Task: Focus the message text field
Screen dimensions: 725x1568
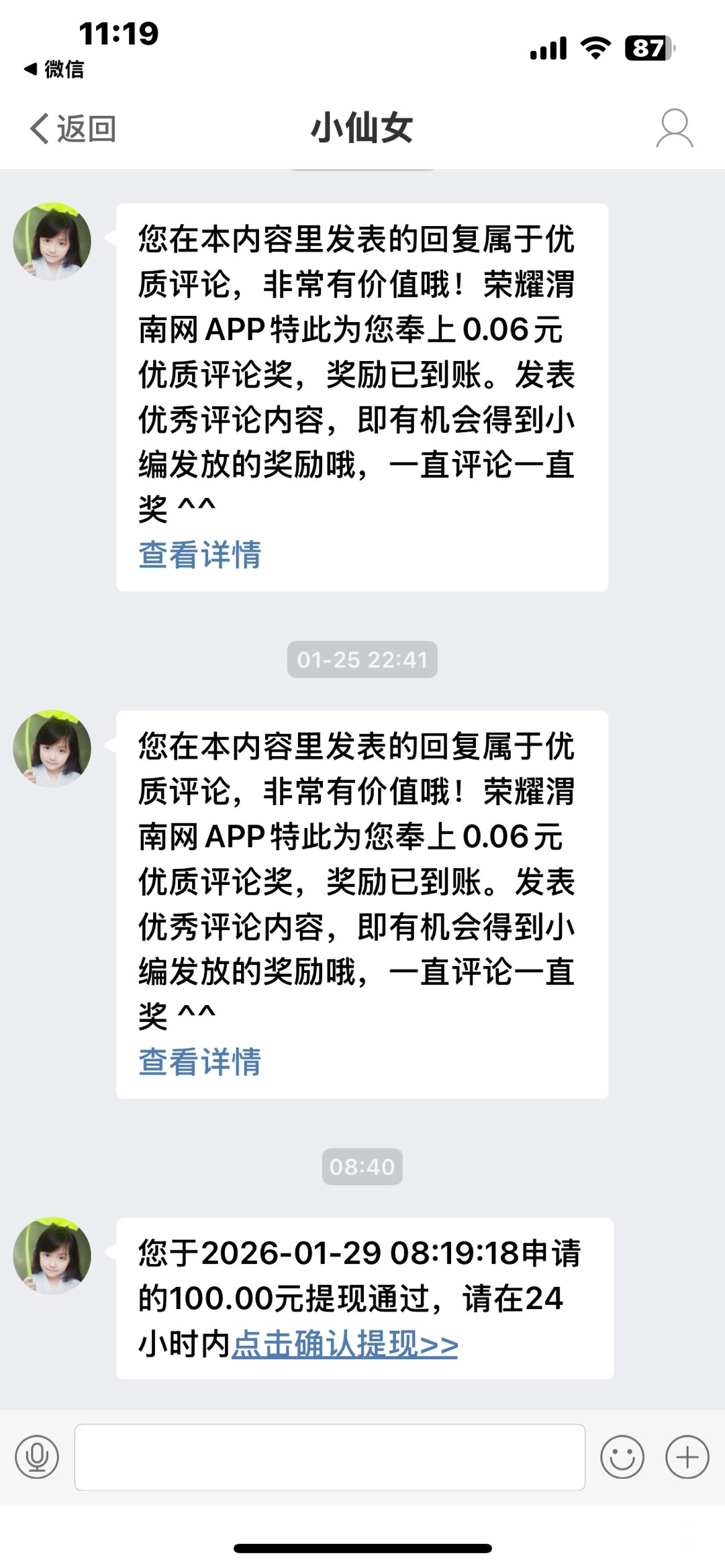Action: pos(329,1457)
